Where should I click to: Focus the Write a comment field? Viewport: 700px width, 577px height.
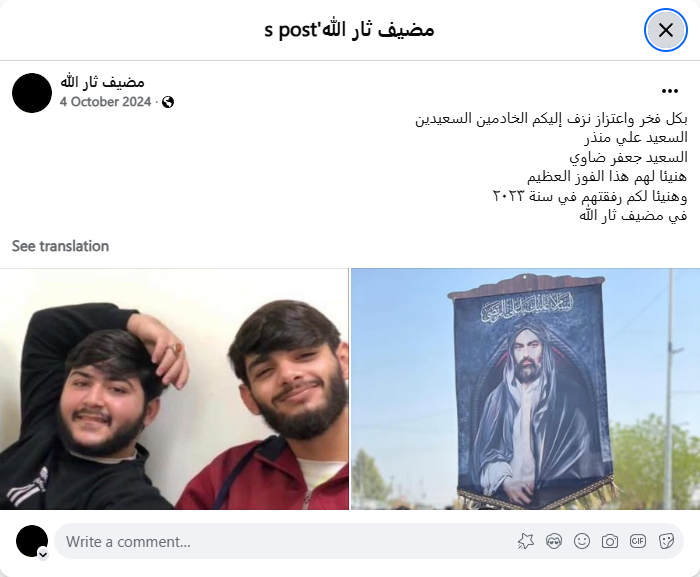280,542
